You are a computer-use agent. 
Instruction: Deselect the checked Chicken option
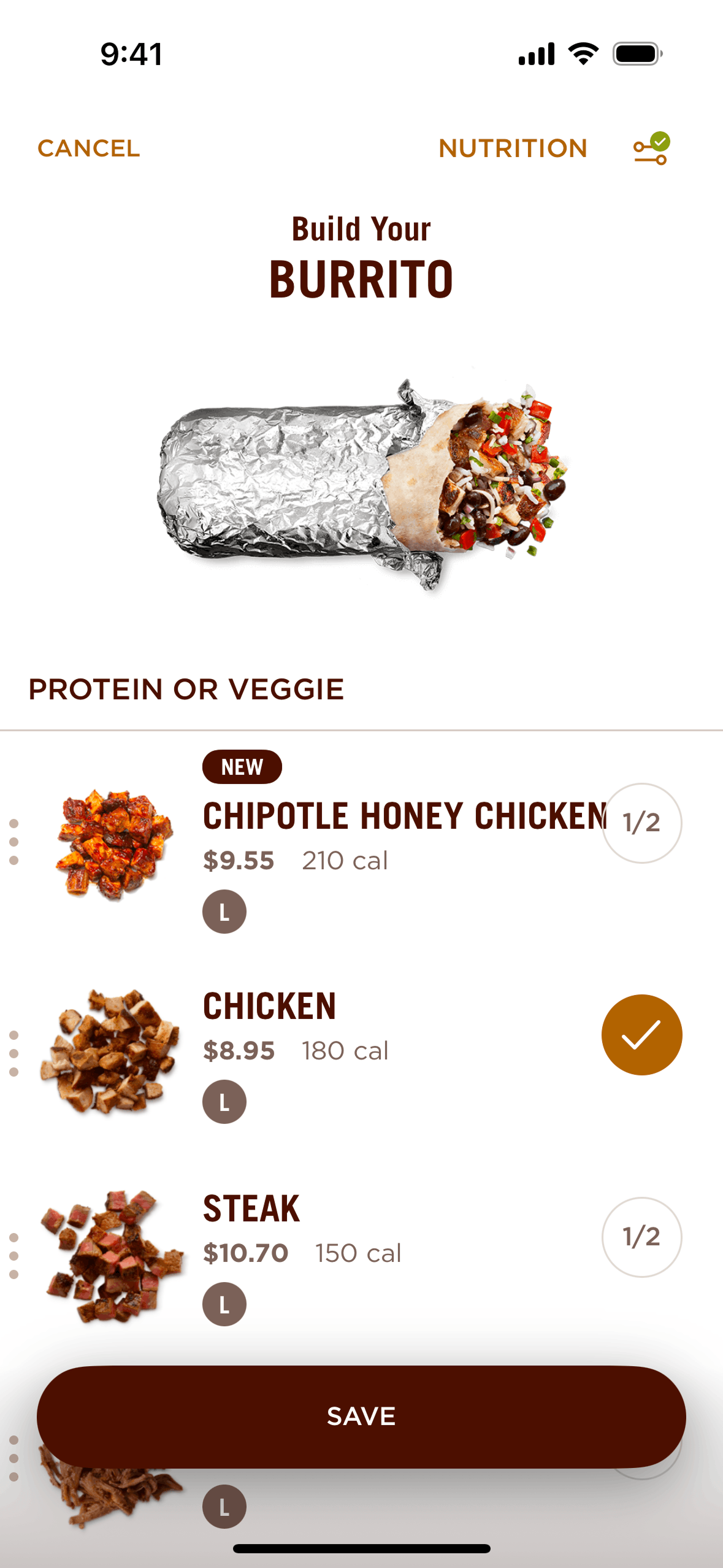coord(641,1035)
